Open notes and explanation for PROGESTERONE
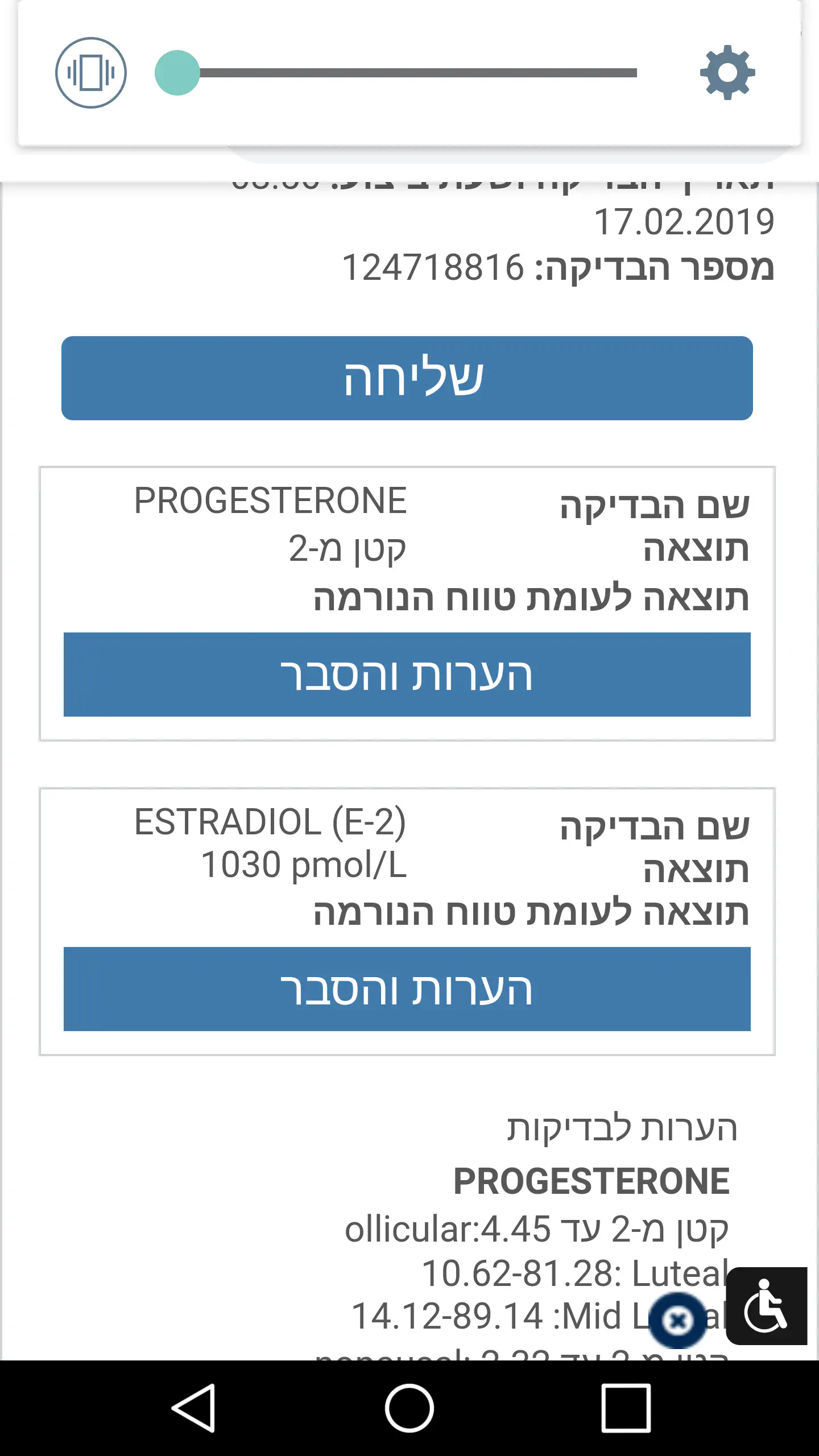819x1456 pixels. coord(407,675)
